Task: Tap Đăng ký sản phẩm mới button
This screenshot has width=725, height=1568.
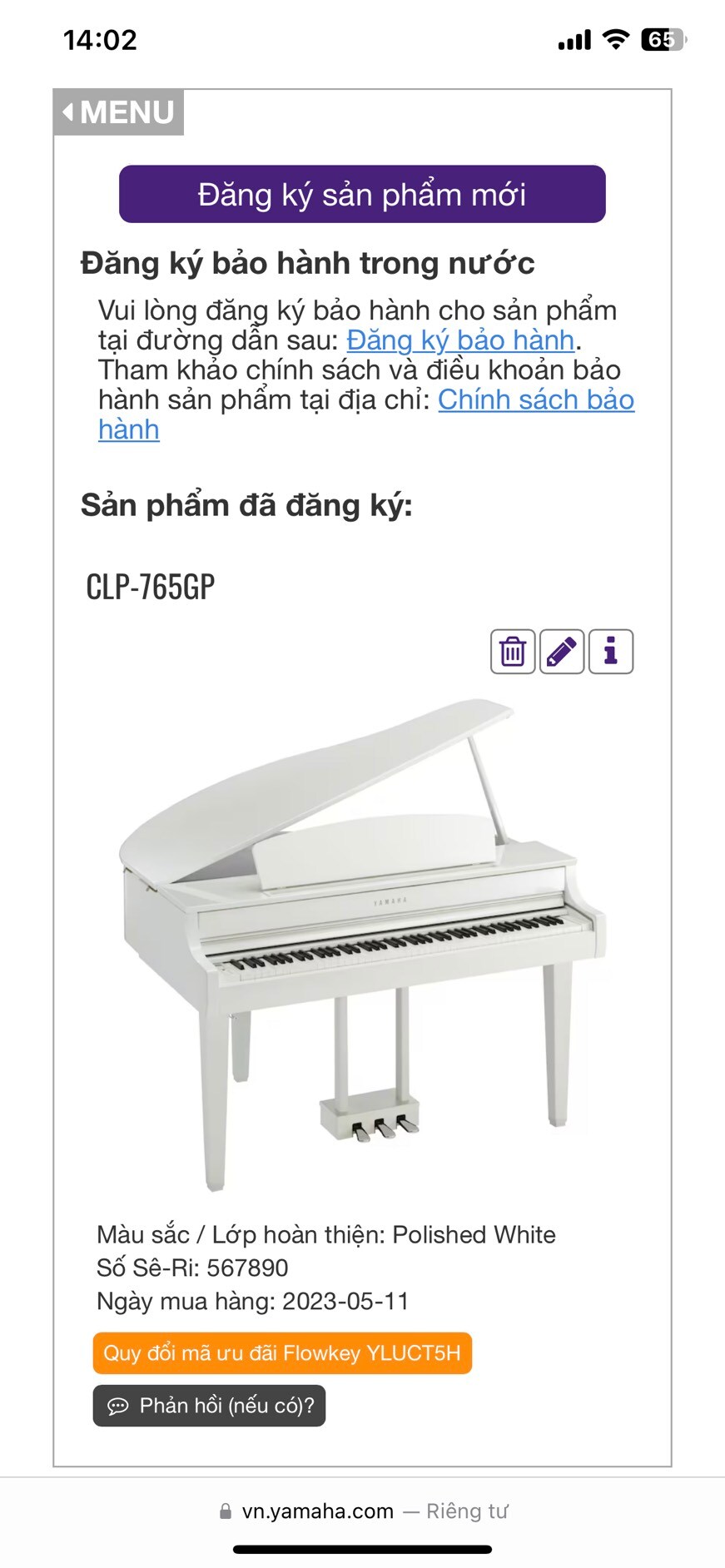Action: point(362,195)
